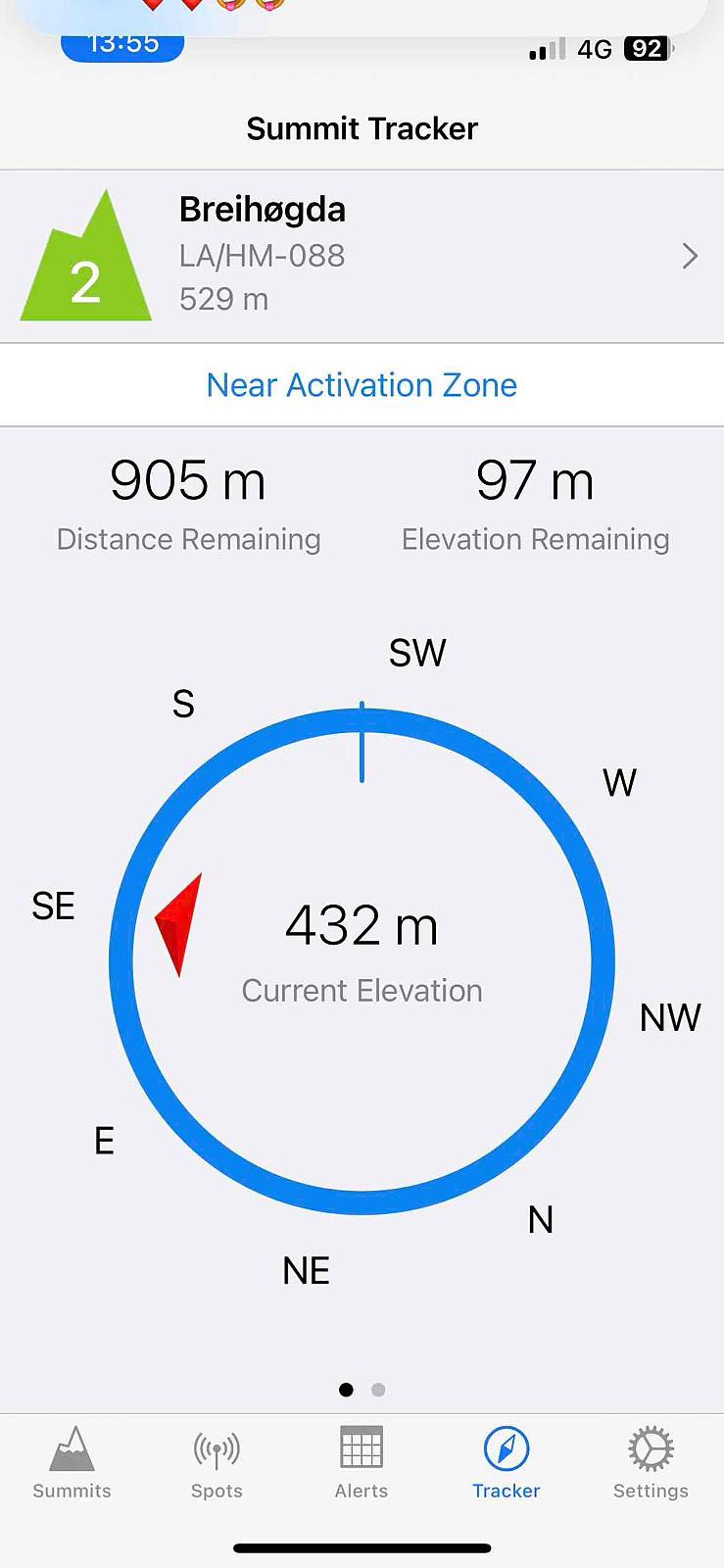Open the Settings tab

(651, 1463)
